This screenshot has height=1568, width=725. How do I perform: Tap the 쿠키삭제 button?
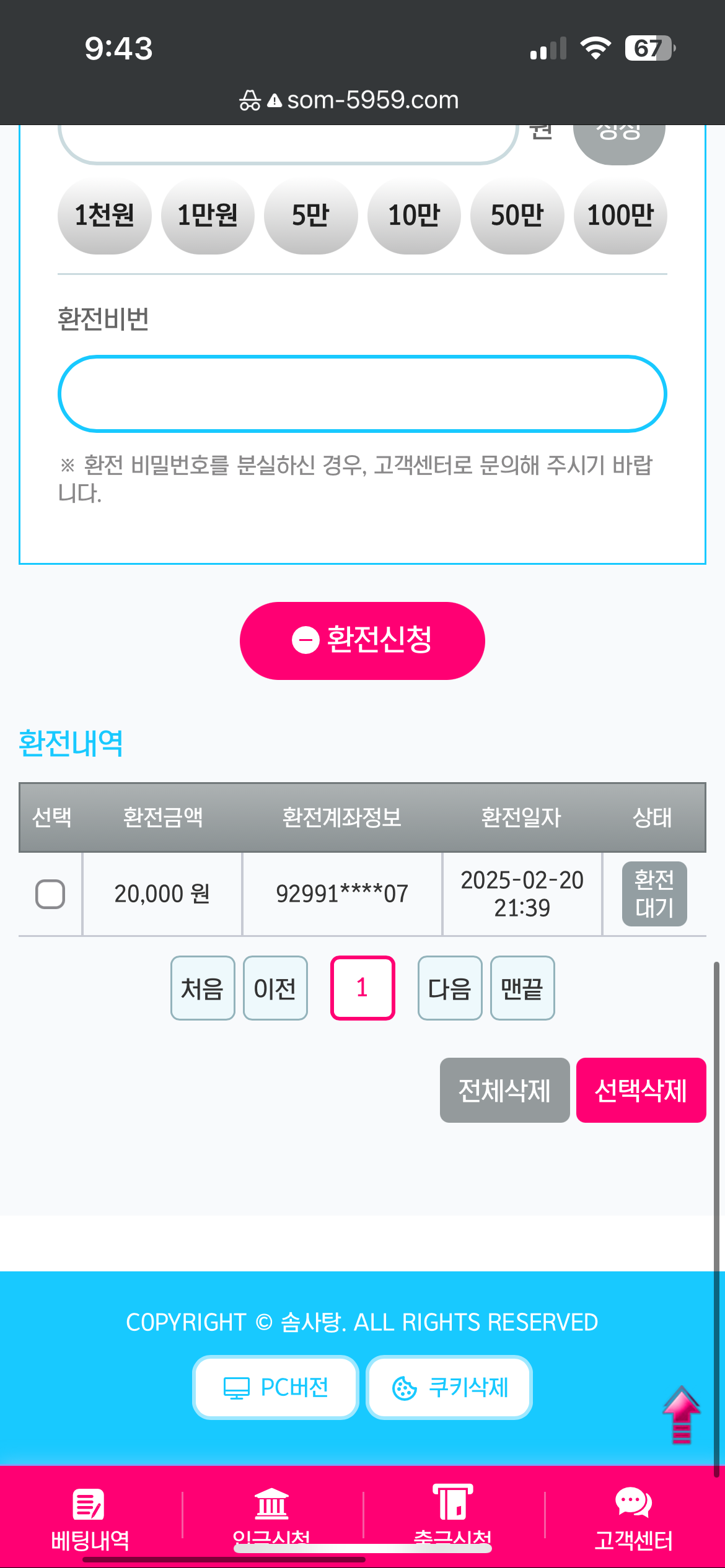click(x=449, y=1387)
